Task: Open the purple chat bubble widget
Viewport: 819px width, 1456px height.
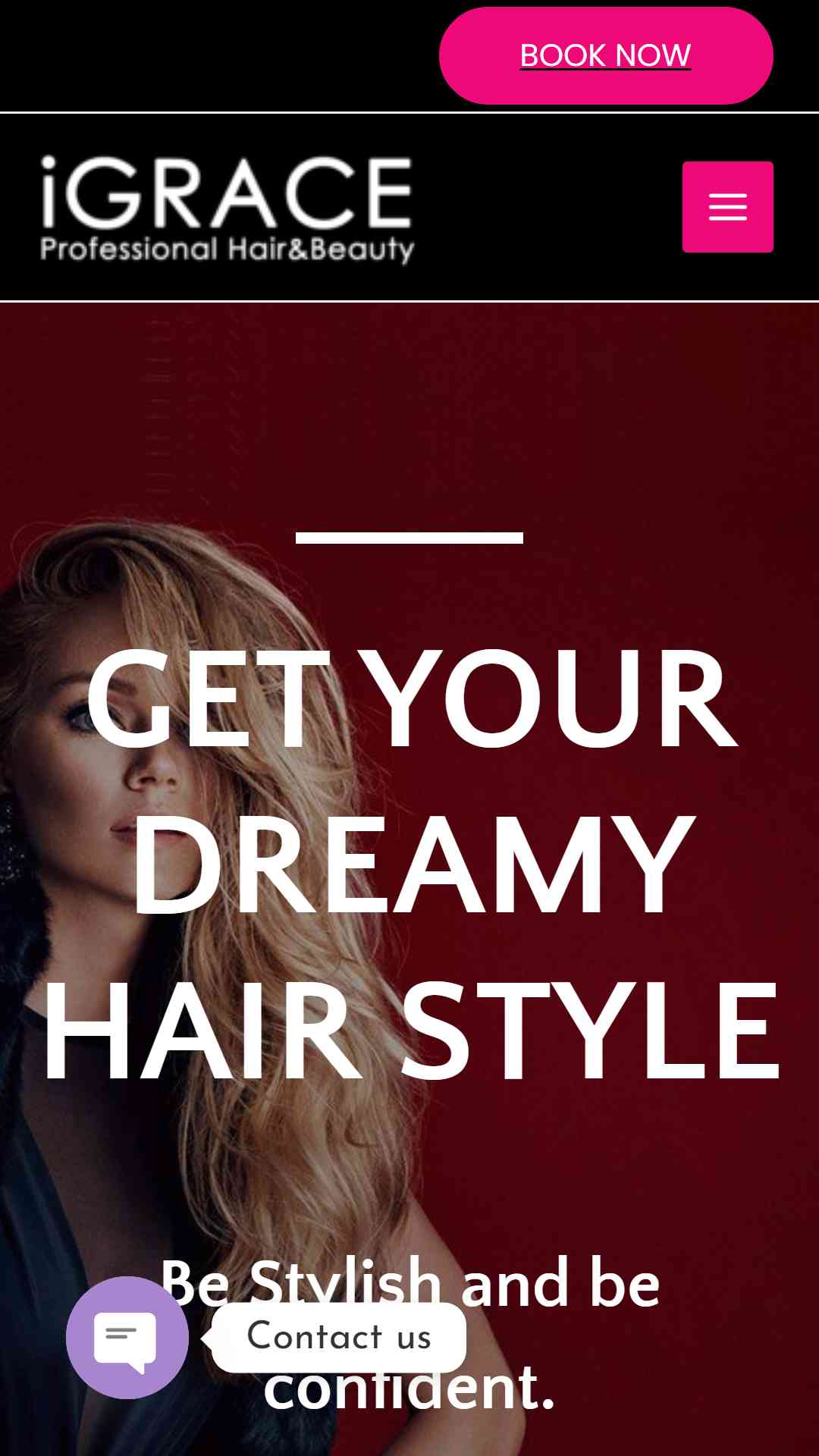Action: [x=127, y=1338]
